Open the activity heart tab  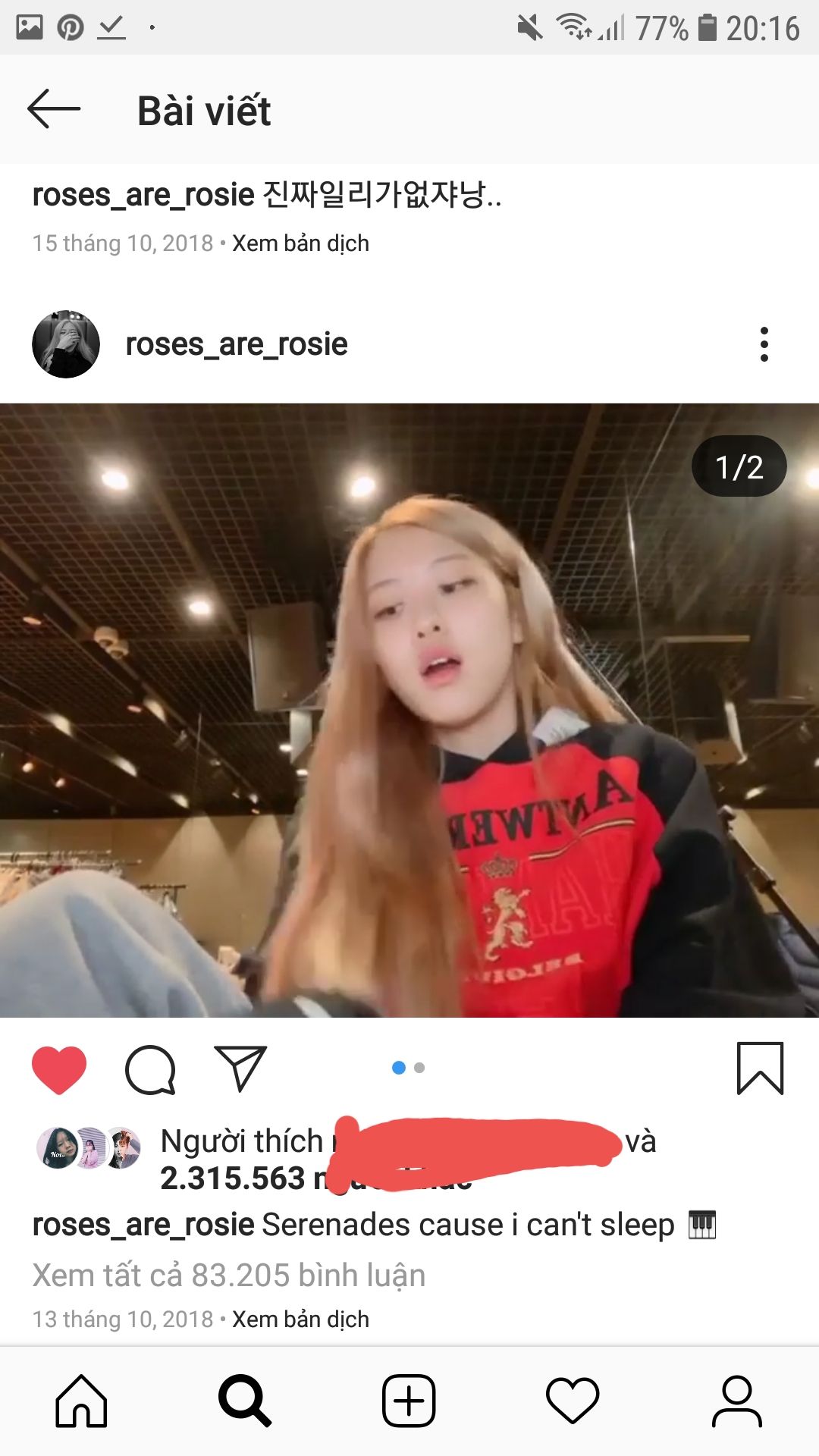coord(573,1400)
